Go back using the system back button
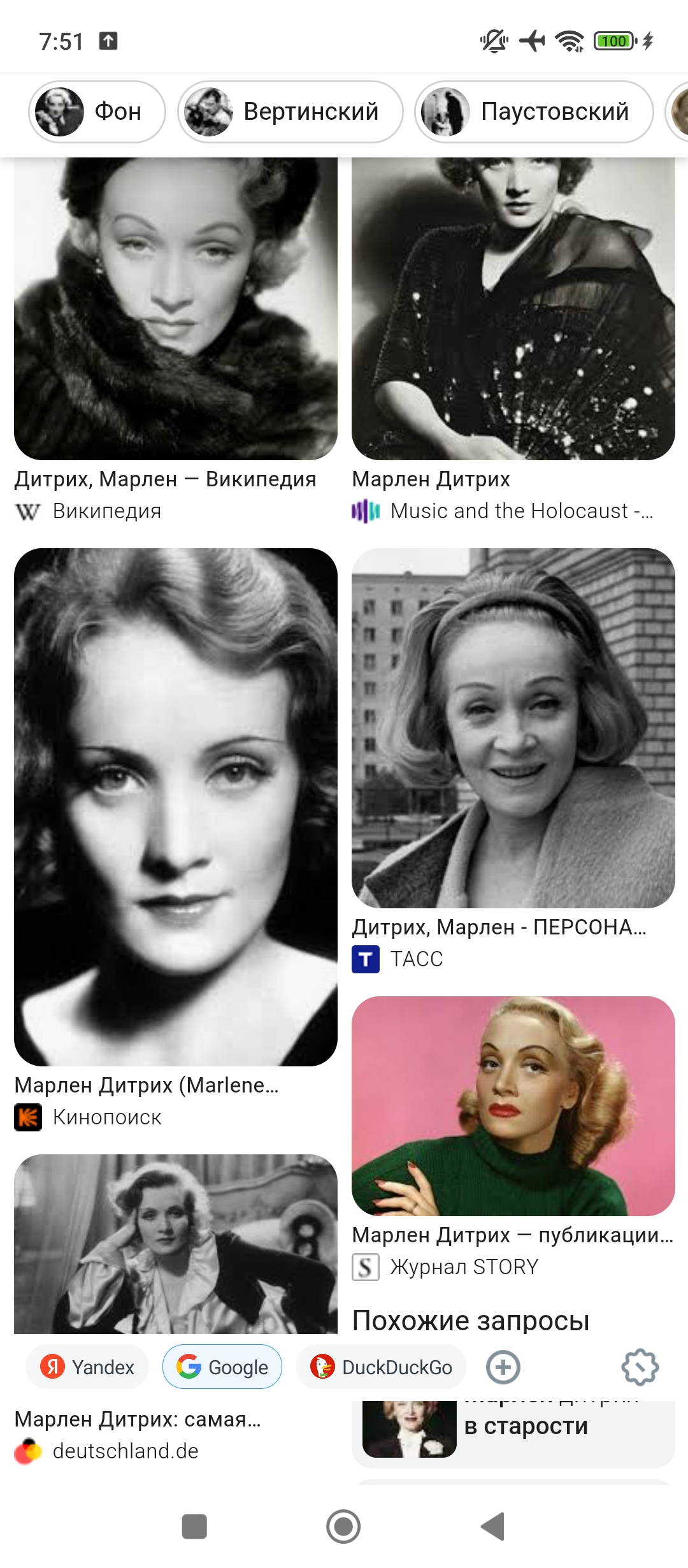Image resolution: width=688 pixels, height=1568 pixels. point(492,1527)
